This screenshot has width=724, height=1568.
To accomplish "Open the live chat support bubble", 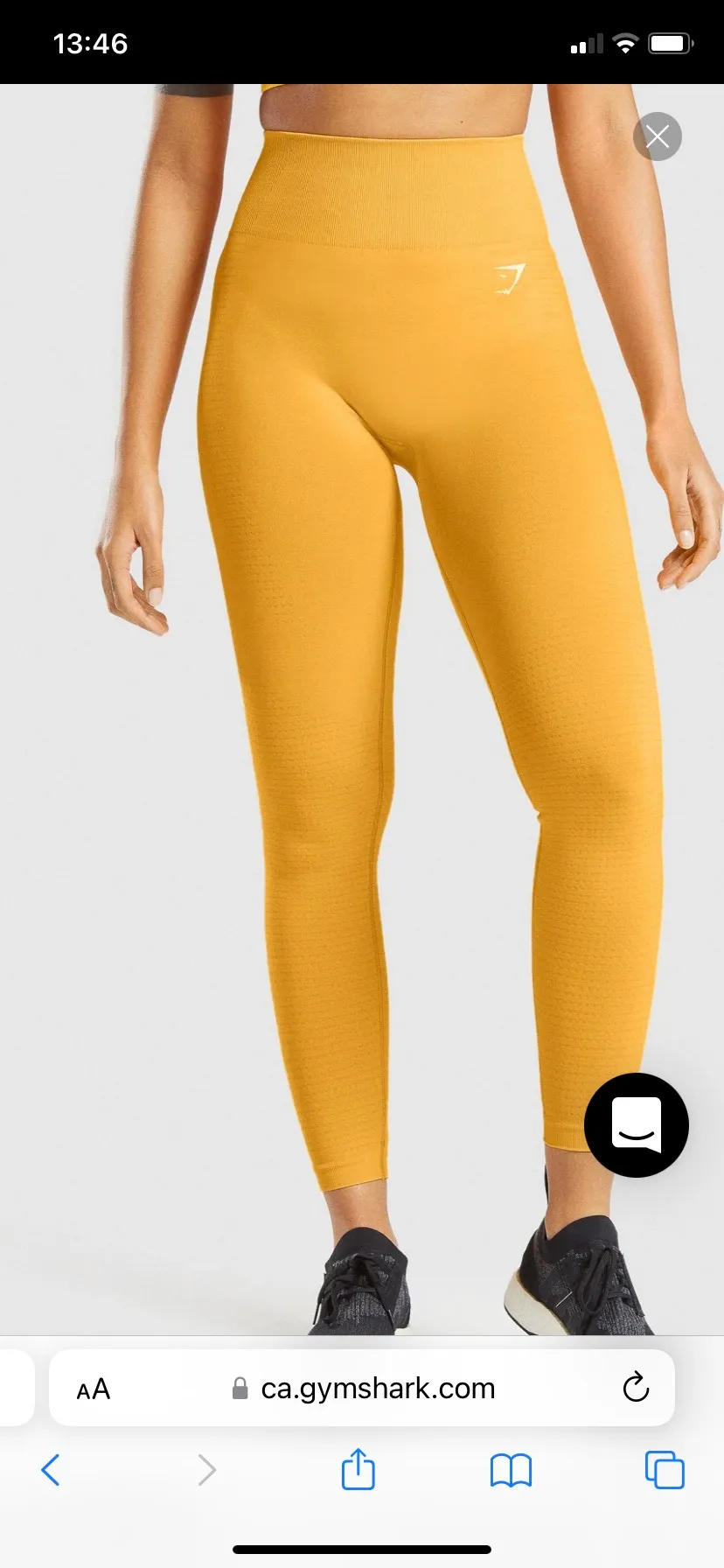I will pos(636,1124).
